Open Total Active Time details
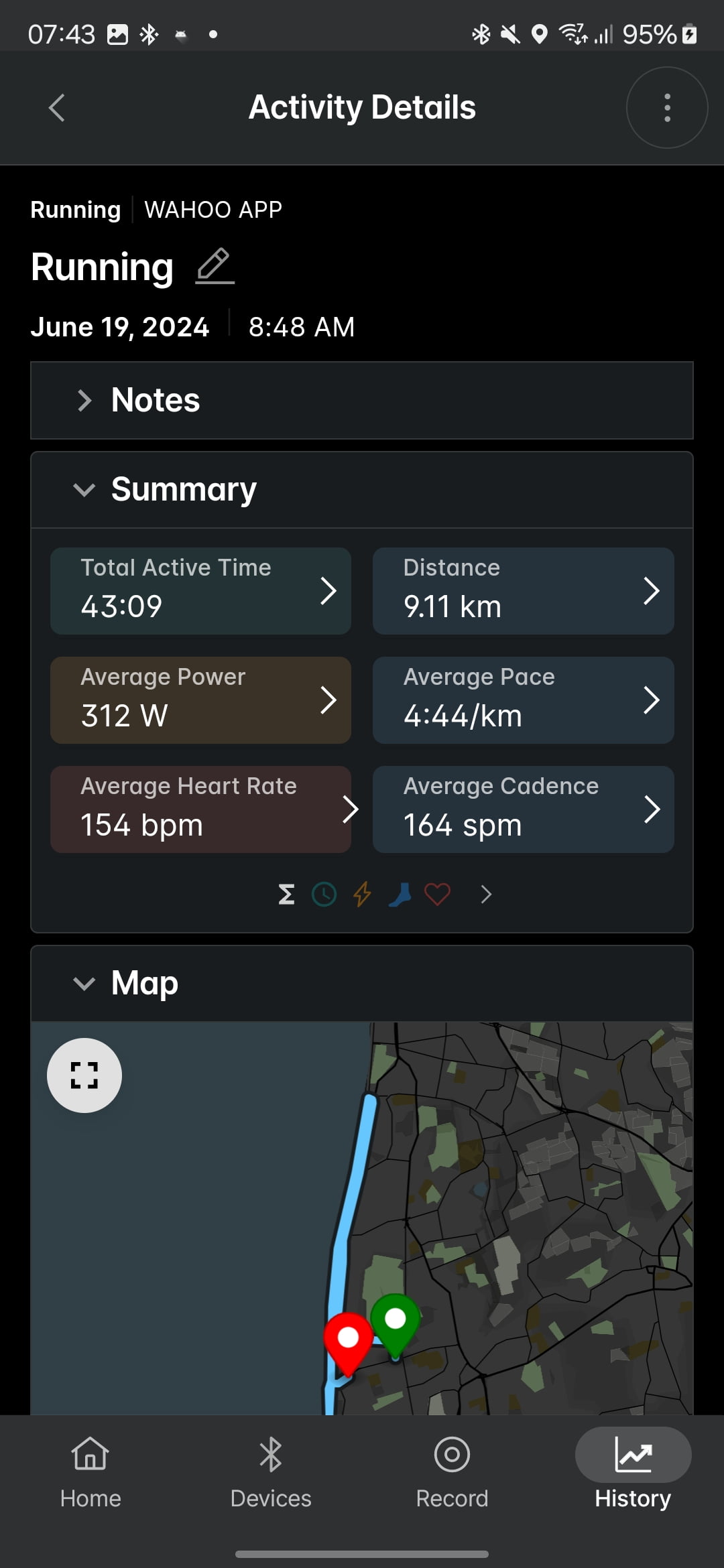724x1568 pixels. (200, 591)
